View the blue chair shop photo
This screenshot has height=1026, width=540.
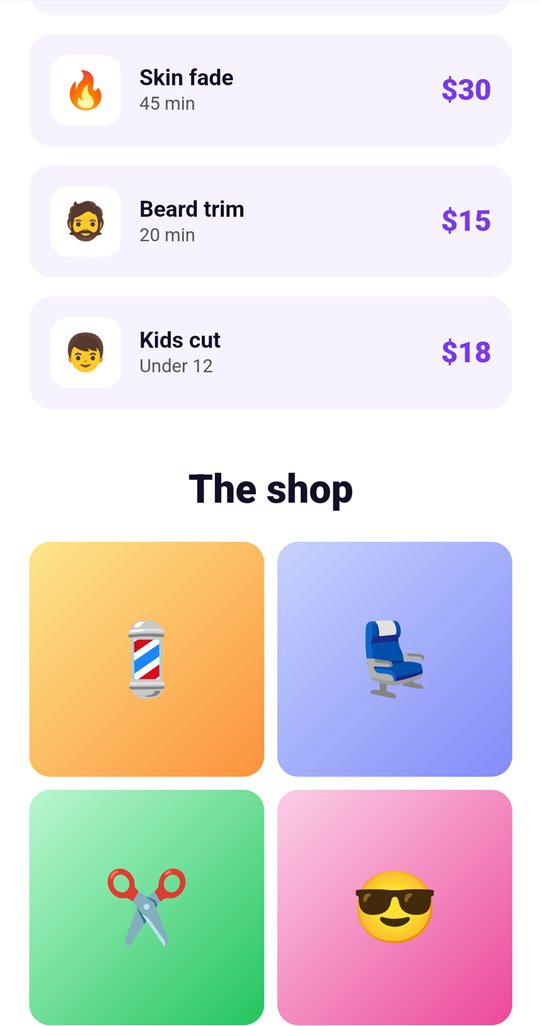pyautogui.click(x=395, y=659)
